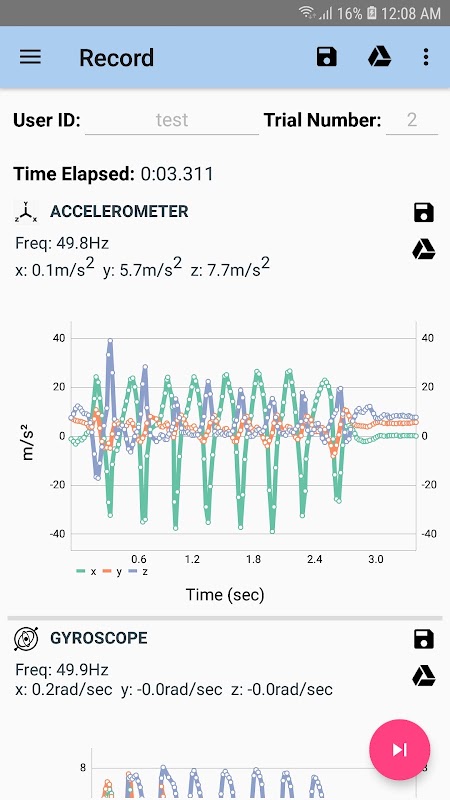Viewport: 450px width, 800px height.
Task: Upload gyroscope data to Google Drive
Action: point(423,676)
